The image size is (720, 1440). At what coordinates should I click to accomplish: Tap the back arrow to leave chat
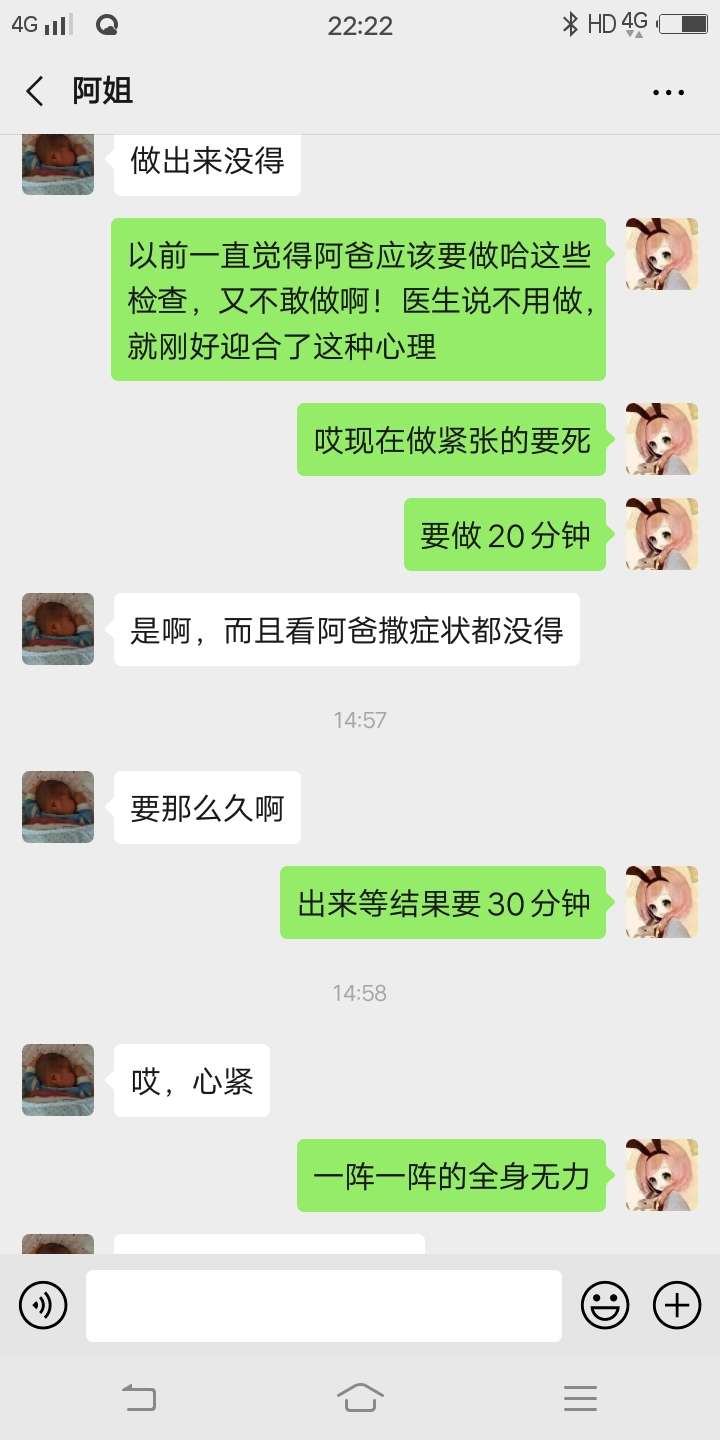pyautogui.click(x=34, y=91)
